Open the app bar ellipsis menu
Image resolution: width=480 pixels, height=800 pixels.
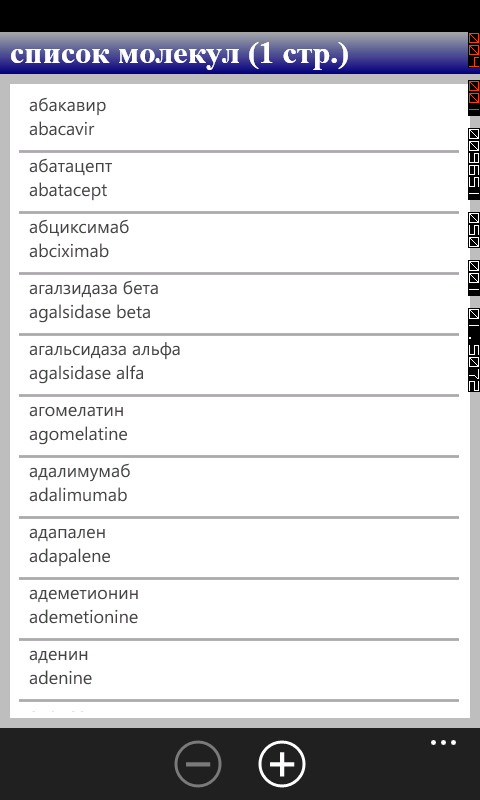tap(443, 743)
